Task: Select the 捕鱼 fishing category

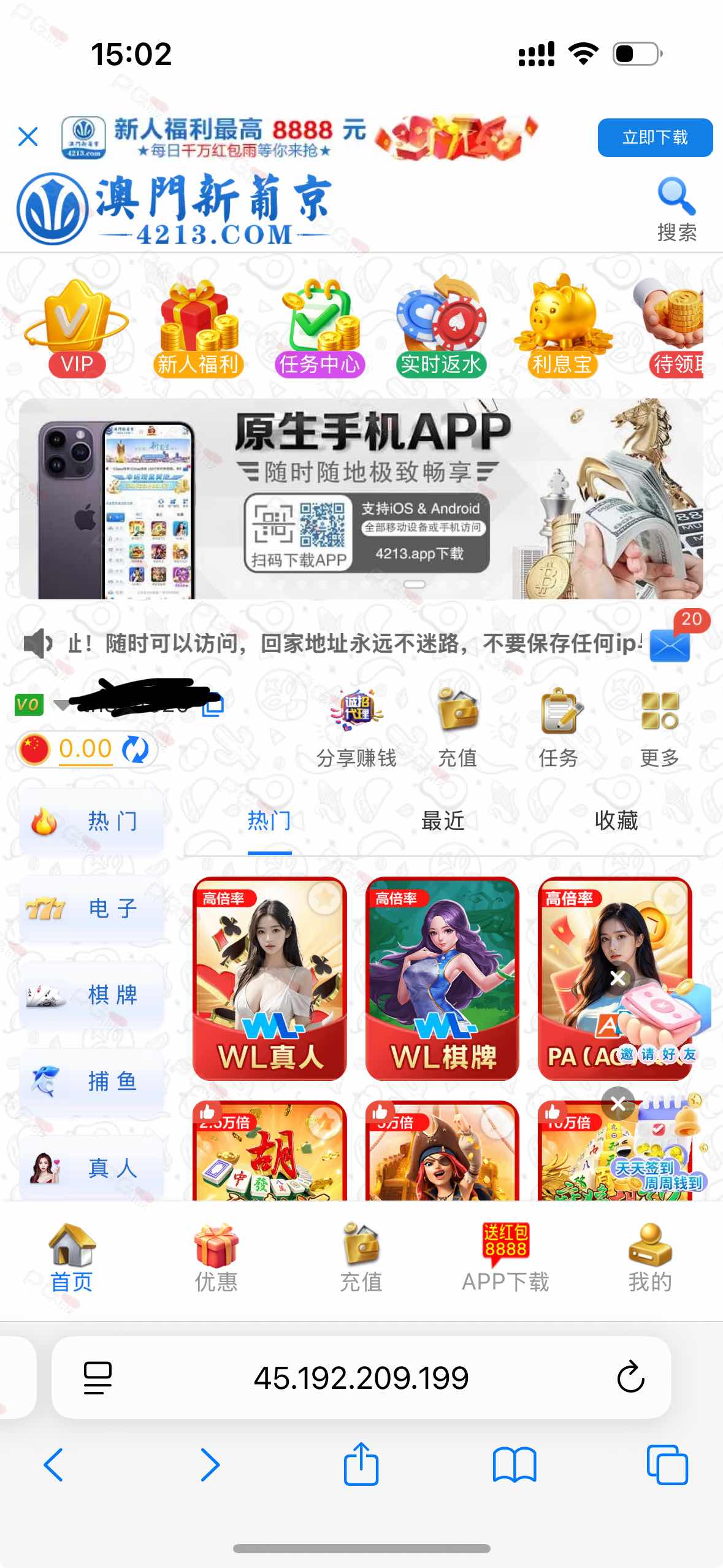Action: coord(92,1081)
